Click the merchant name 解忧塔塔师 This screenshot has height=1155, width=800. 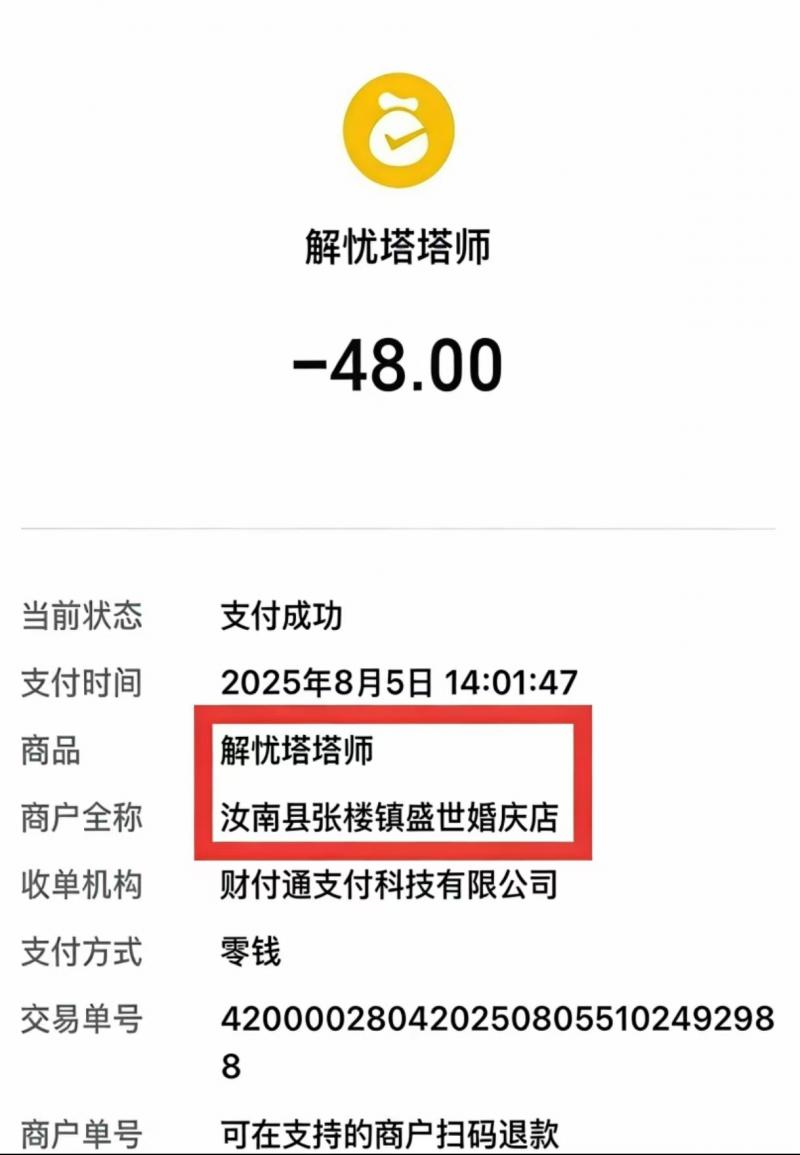point(400,243)
